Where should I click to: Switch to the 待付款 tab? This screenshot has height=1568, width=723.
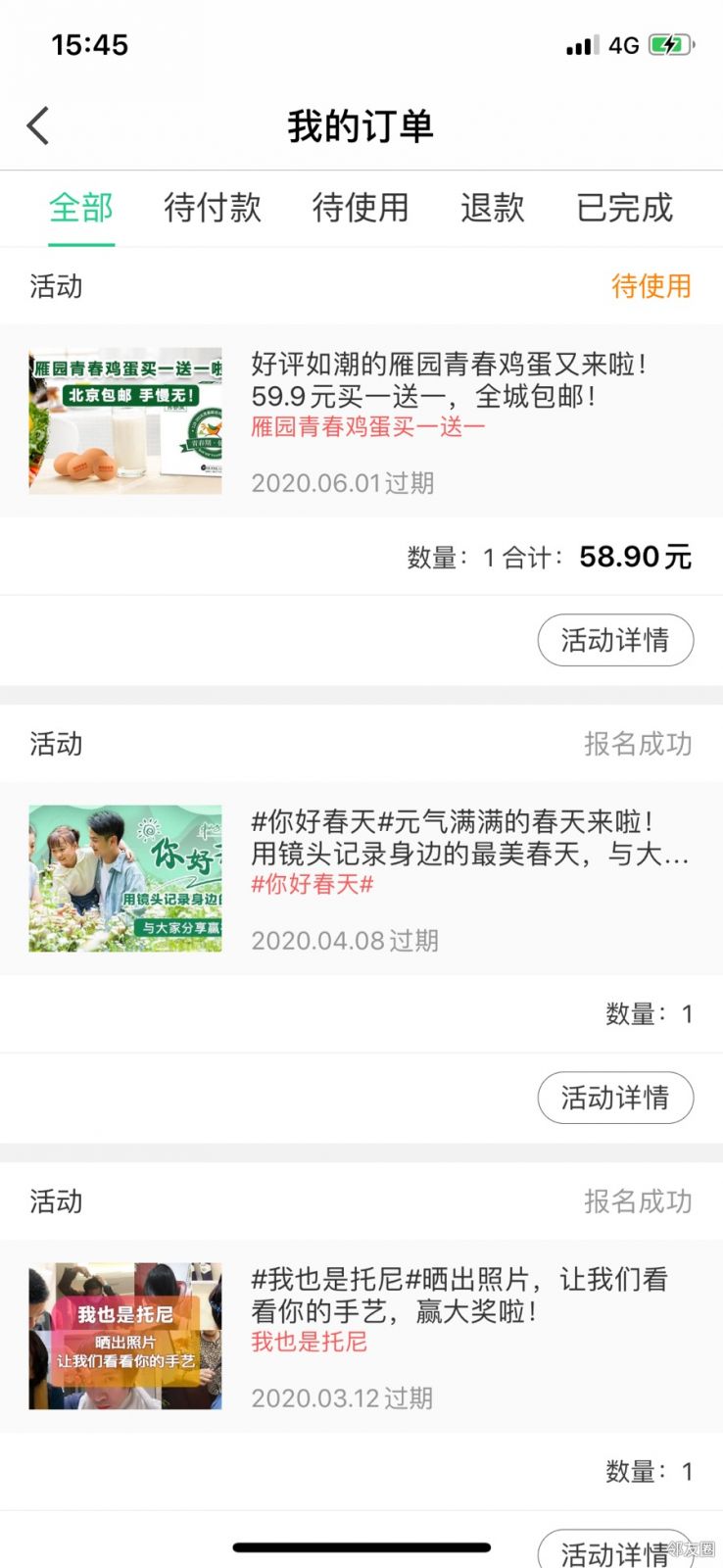(213, 208)
